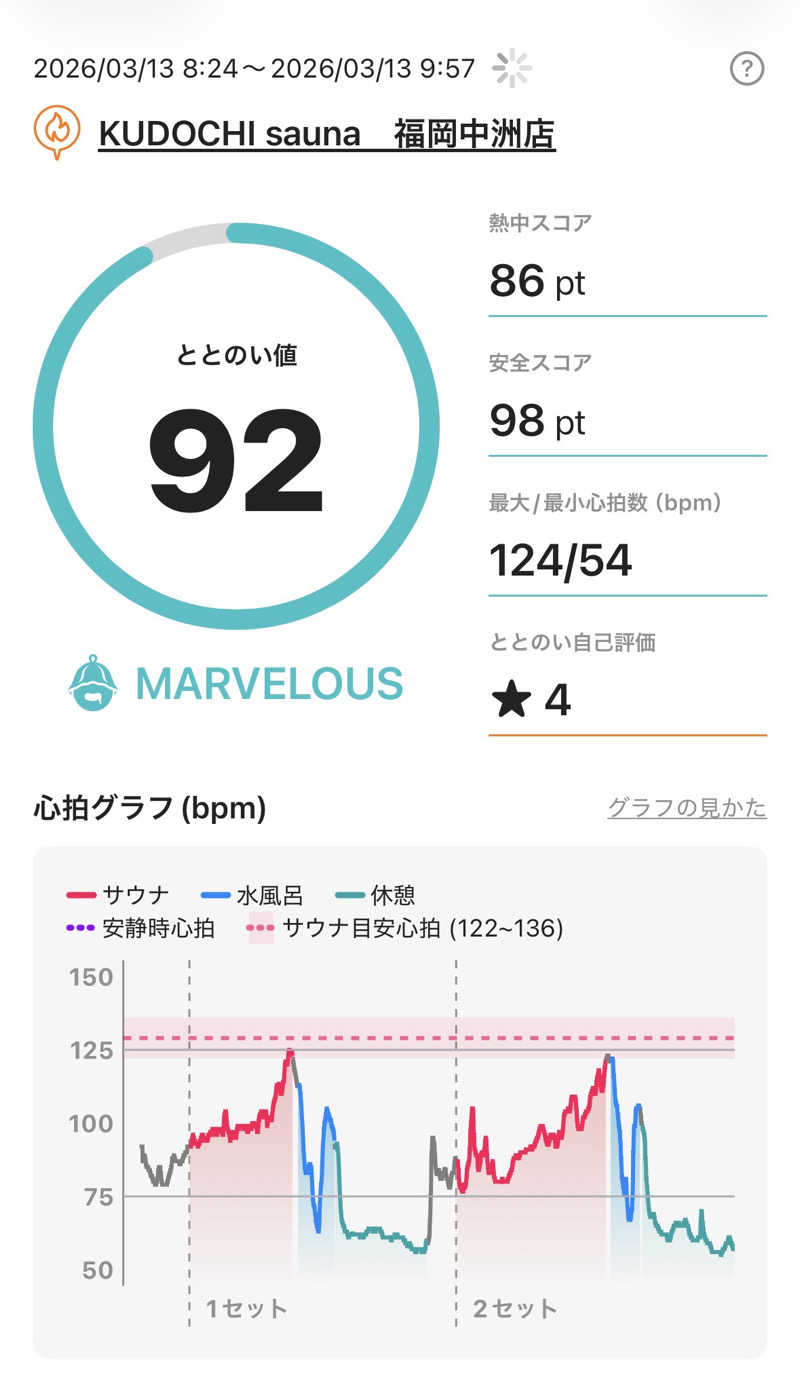This screenshot has height=1375, width=800.
Task: Open KUDOCHI sauna 福岡中洲店 facility link
Action: (x=326, y=133)
